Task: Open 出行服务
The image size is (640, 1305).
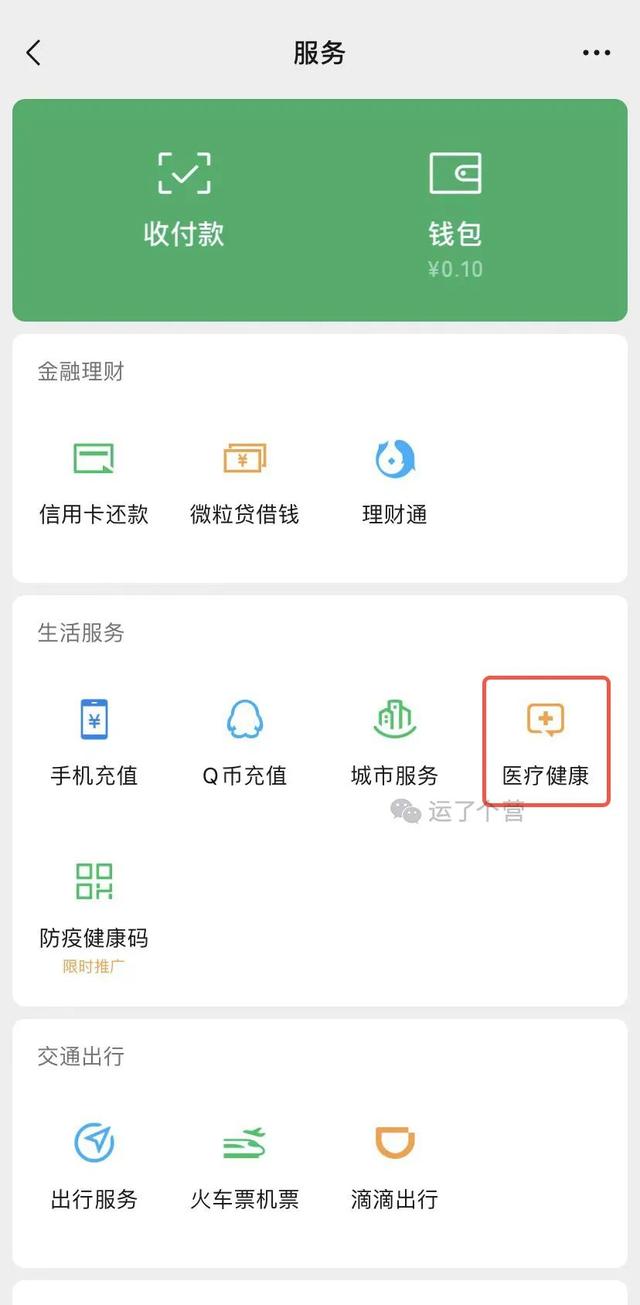Action: coord(94,1168)
